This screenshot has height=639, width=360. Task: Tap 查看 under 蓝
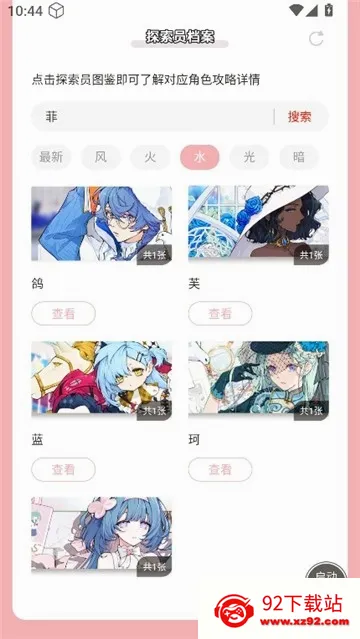[64, 469]
